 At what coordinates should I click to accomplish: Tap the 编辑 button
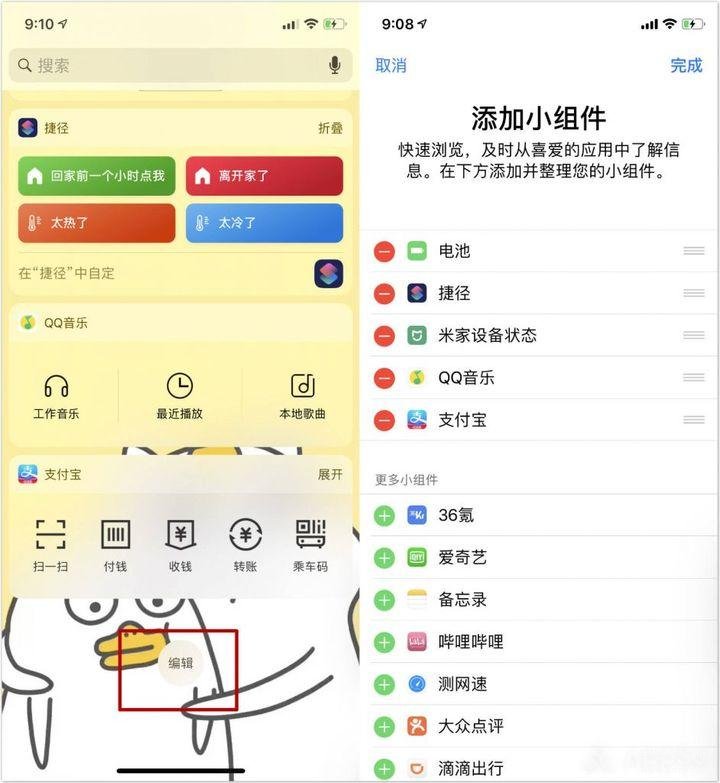pos(180,663)
